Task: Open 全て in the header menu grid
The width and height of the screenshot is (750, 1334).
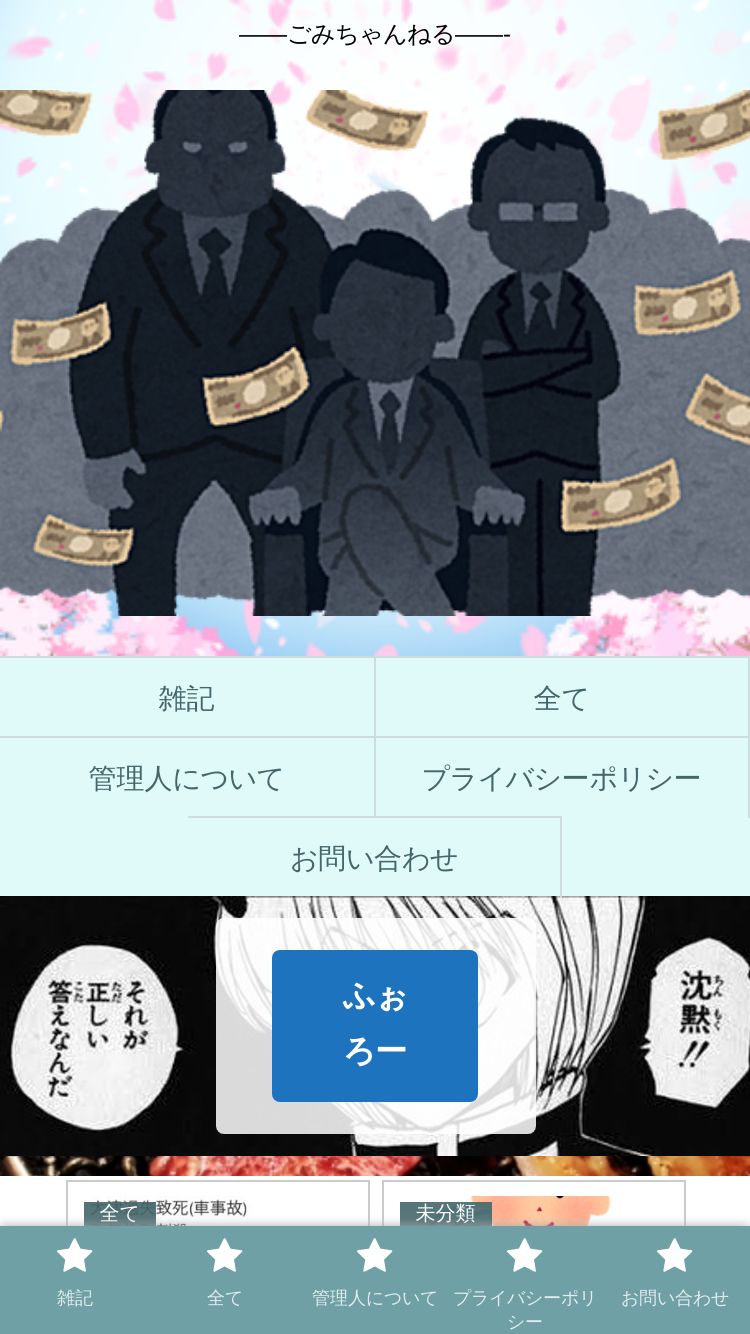Action: 561,698
